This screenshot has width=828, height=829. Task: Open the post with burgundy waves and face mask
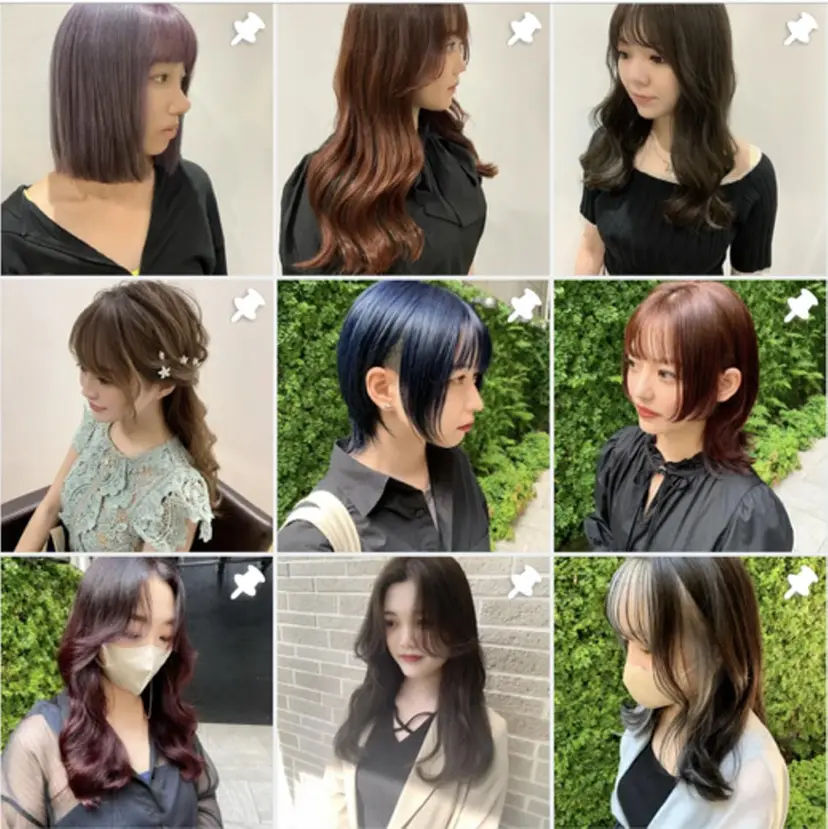(x=136, y=692)
